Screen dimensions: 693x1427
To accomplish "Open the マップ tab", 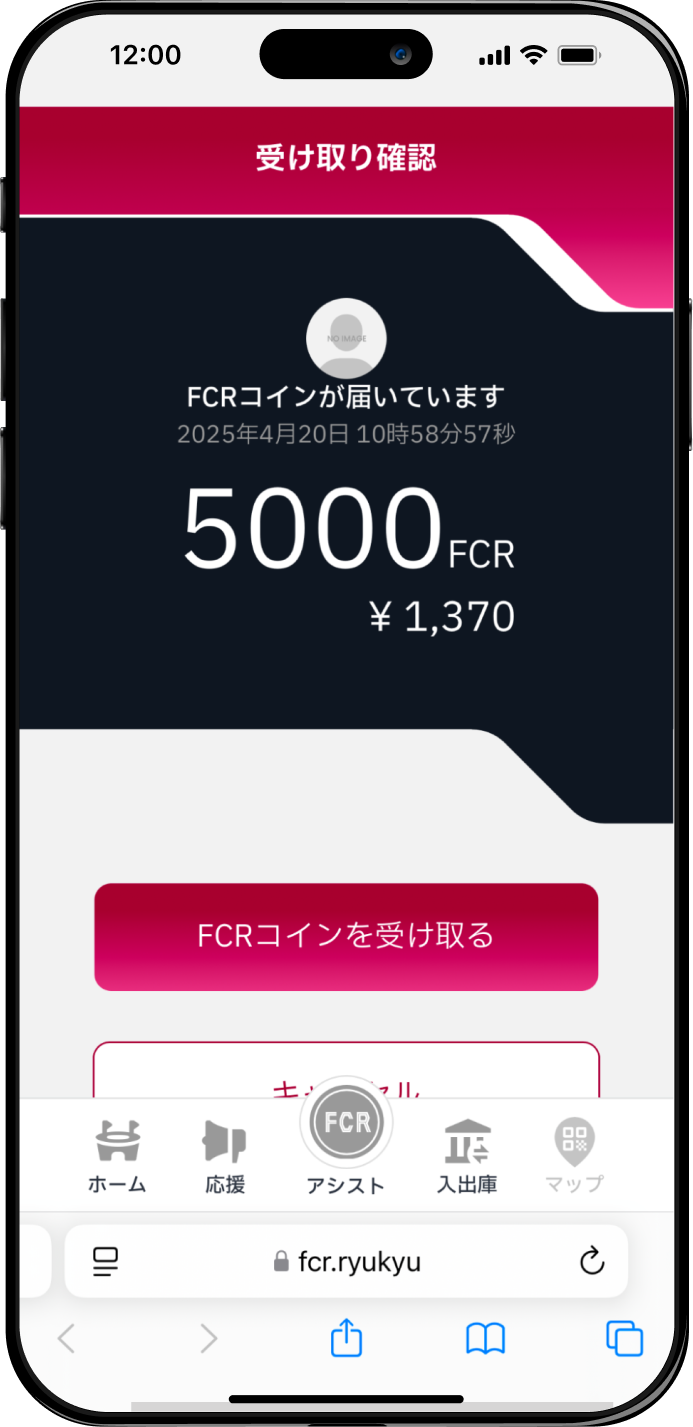I will (574, 1156).
